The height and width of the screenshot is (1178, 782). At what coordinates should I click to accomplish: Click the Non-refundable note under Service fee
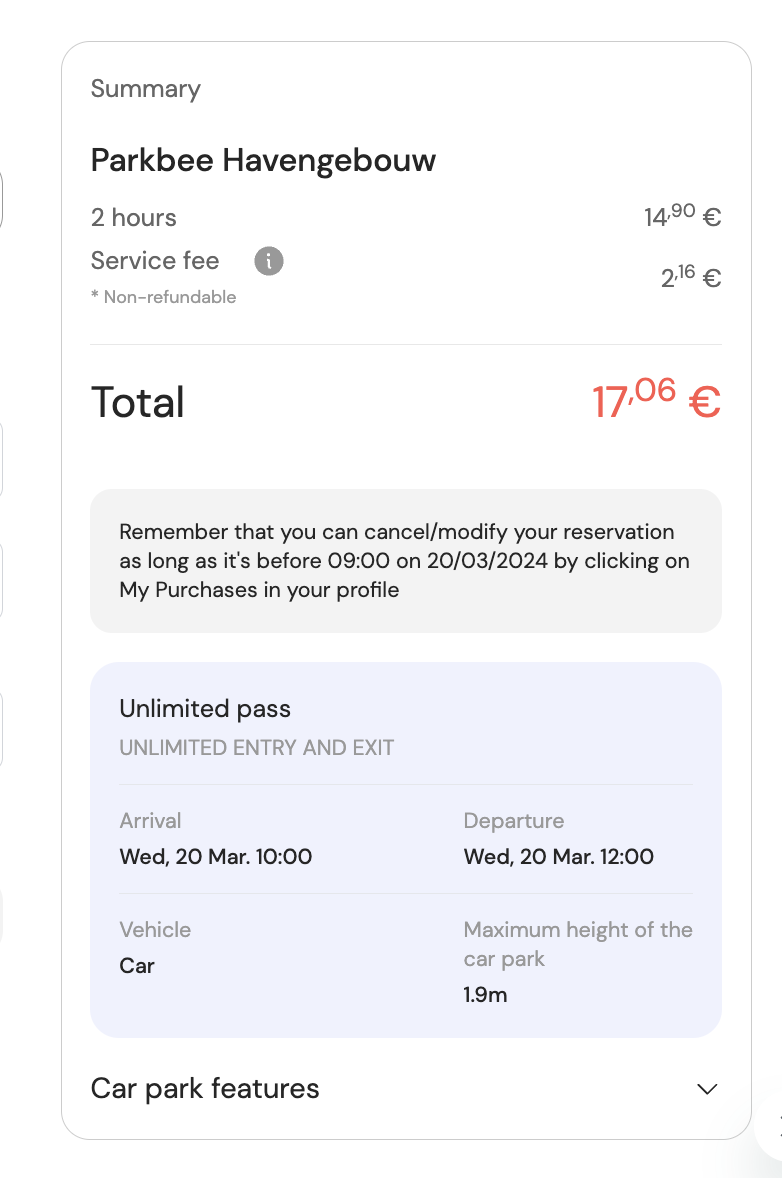pyautogui.click(x=163, y=297)
